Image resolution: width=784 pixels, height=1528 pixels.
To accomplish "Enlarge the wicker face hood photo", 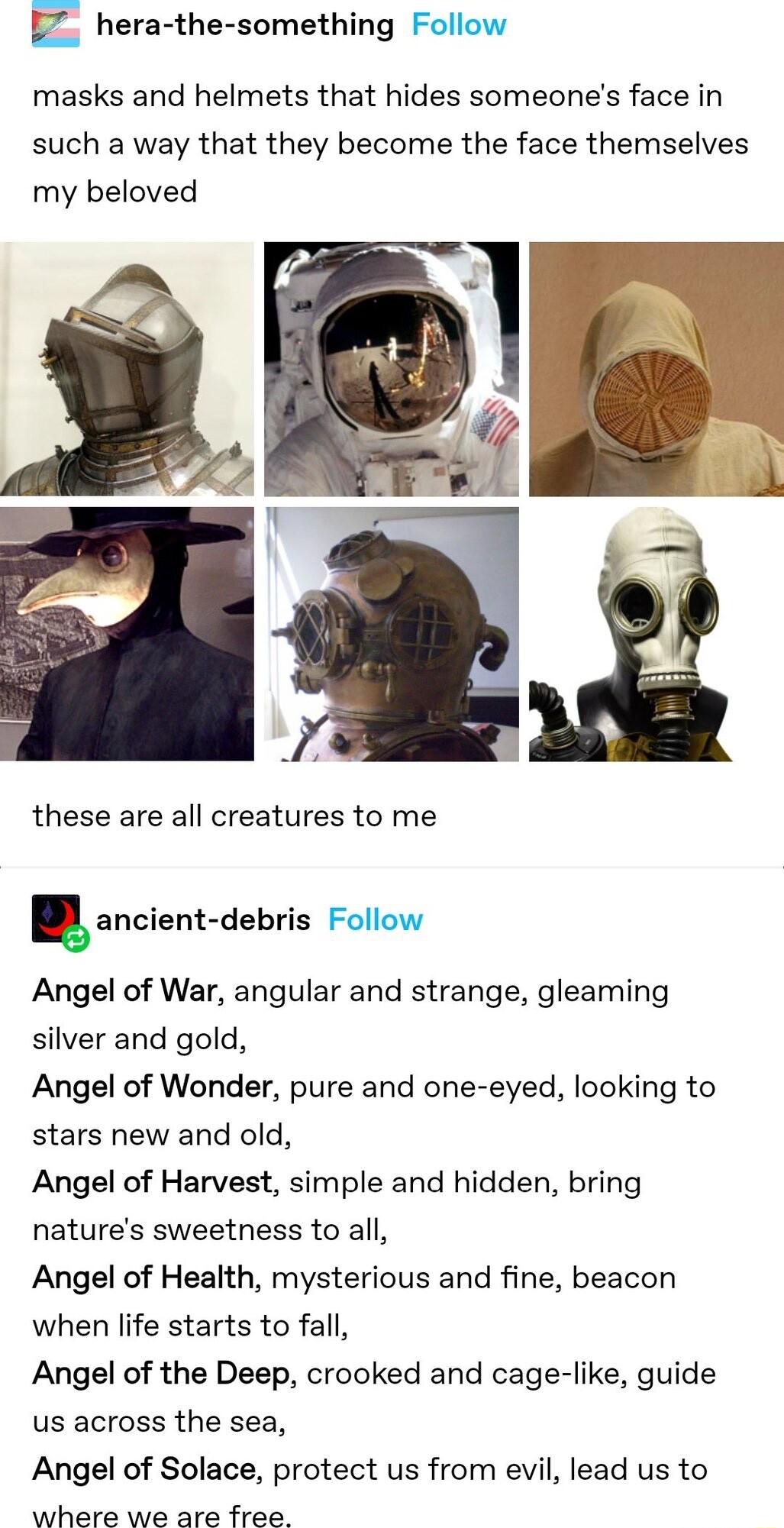I will [x=656, y=369].
